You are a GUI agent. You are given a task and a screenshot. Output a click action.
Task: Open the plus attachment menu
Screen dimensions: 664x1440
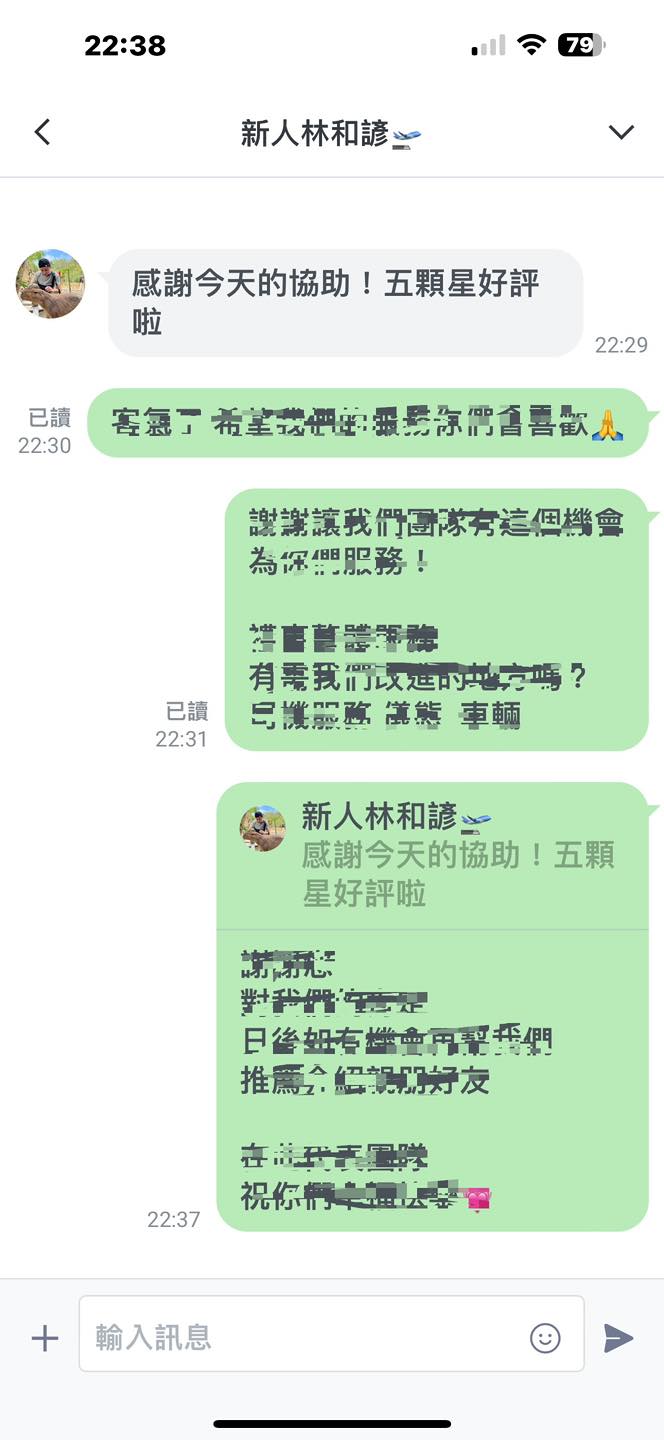pos(45,1338)
